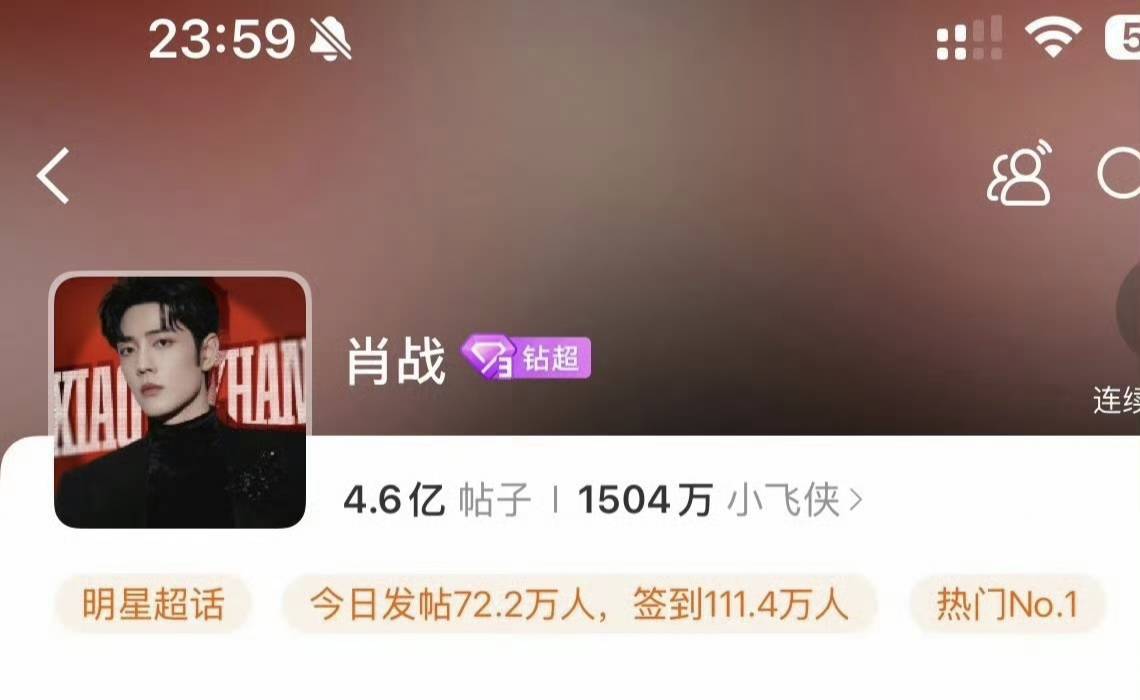Open the fans community icon

1019,174
